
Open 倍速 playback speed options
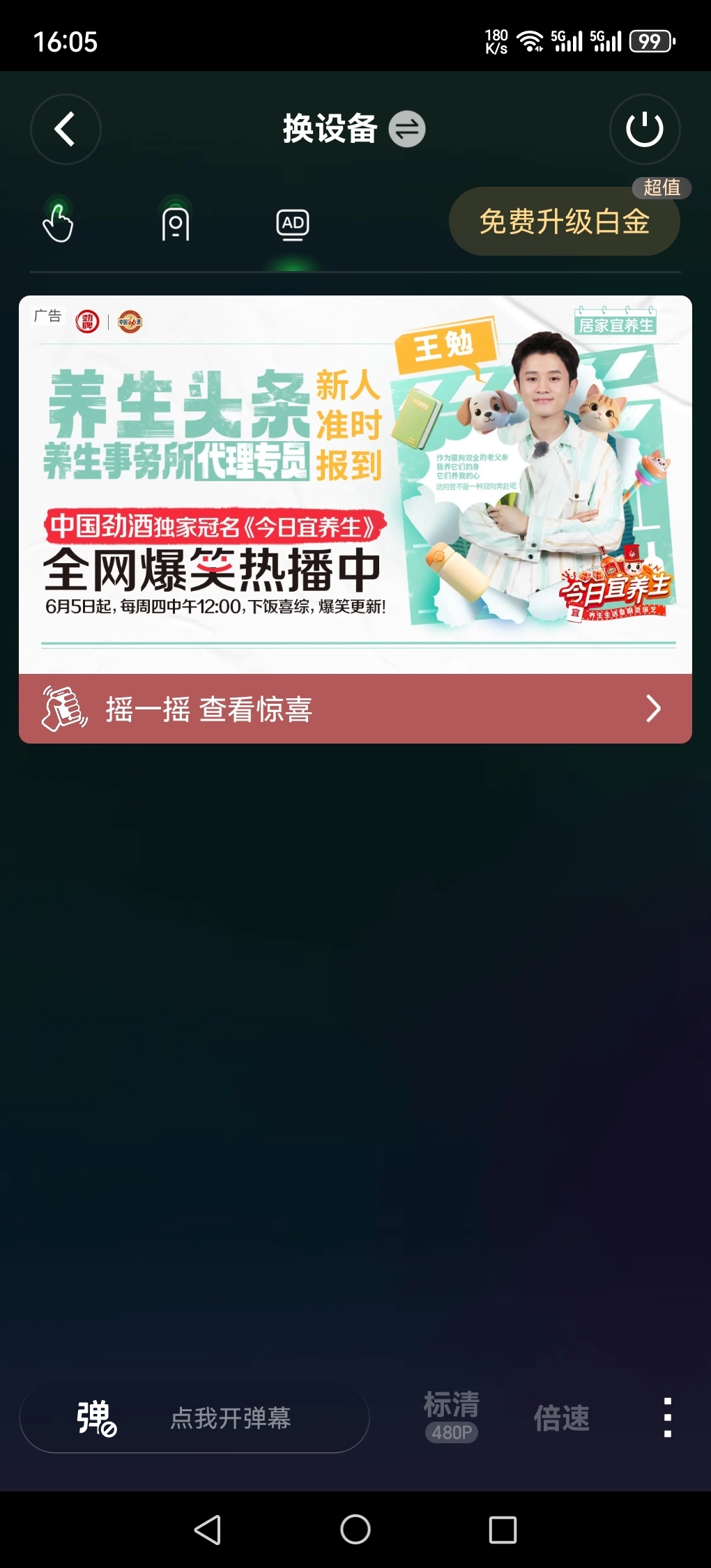tap(561, 1418)
